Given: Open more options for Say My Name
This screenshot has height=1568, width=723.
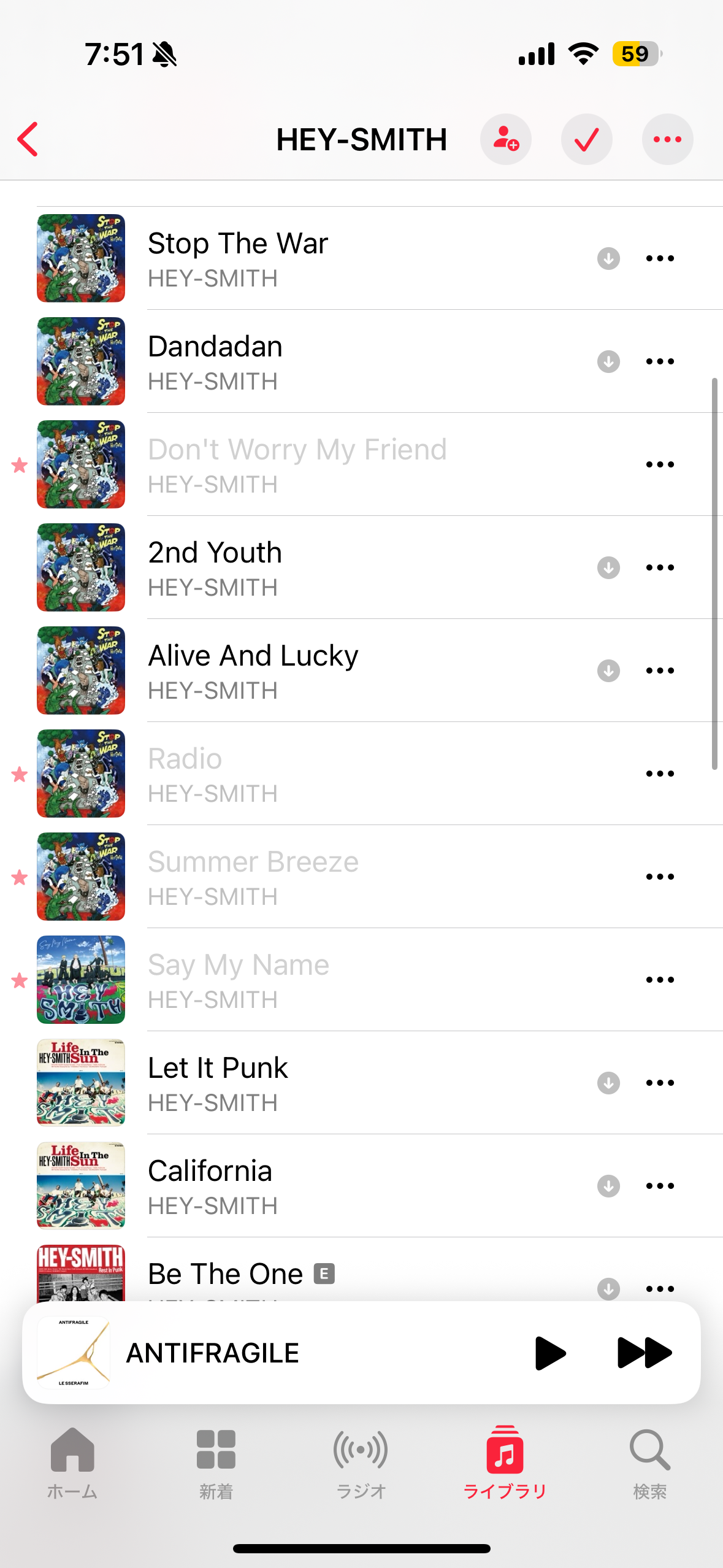Looking at the screenshot, I should [x=660, y=980].
